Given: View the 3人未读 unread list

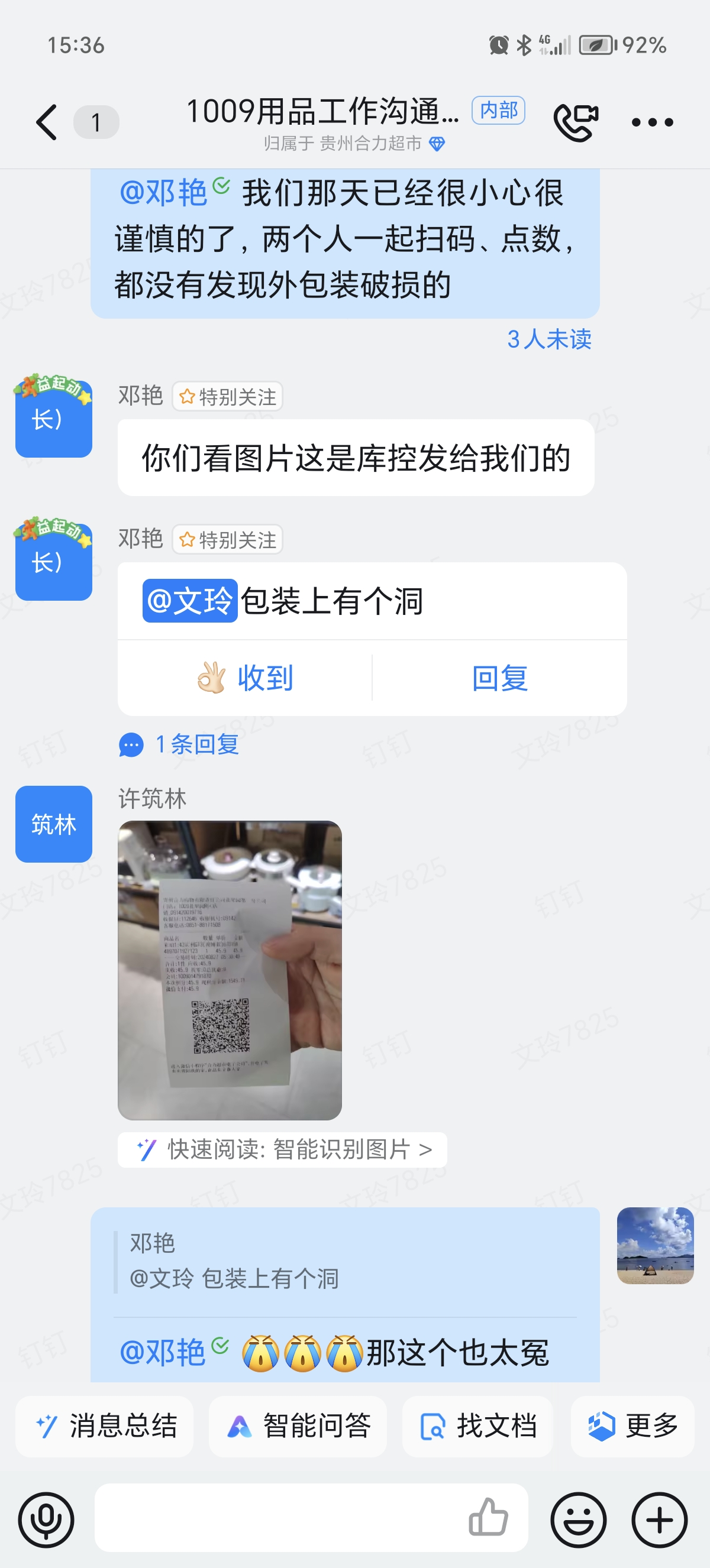Looking at the screenshot, I should tap(548, 339).
